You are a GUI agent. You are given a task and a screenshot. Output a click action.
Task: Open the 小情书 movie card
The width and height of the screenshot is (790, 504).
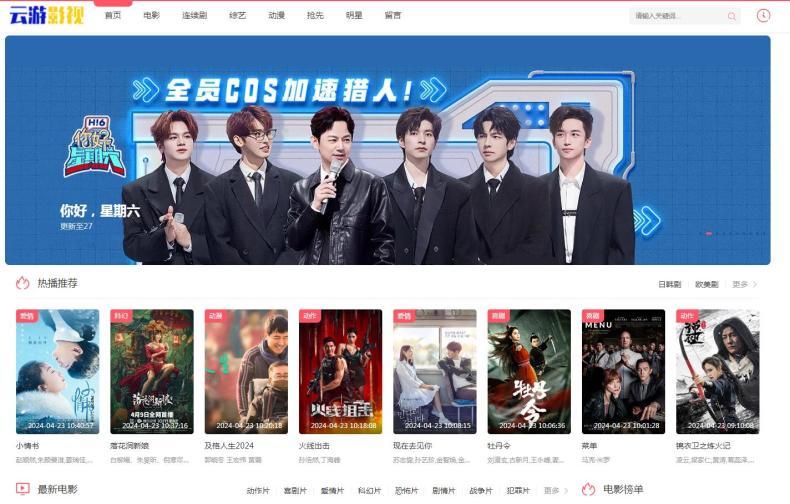pyautogui.click(x=57, y=371)
